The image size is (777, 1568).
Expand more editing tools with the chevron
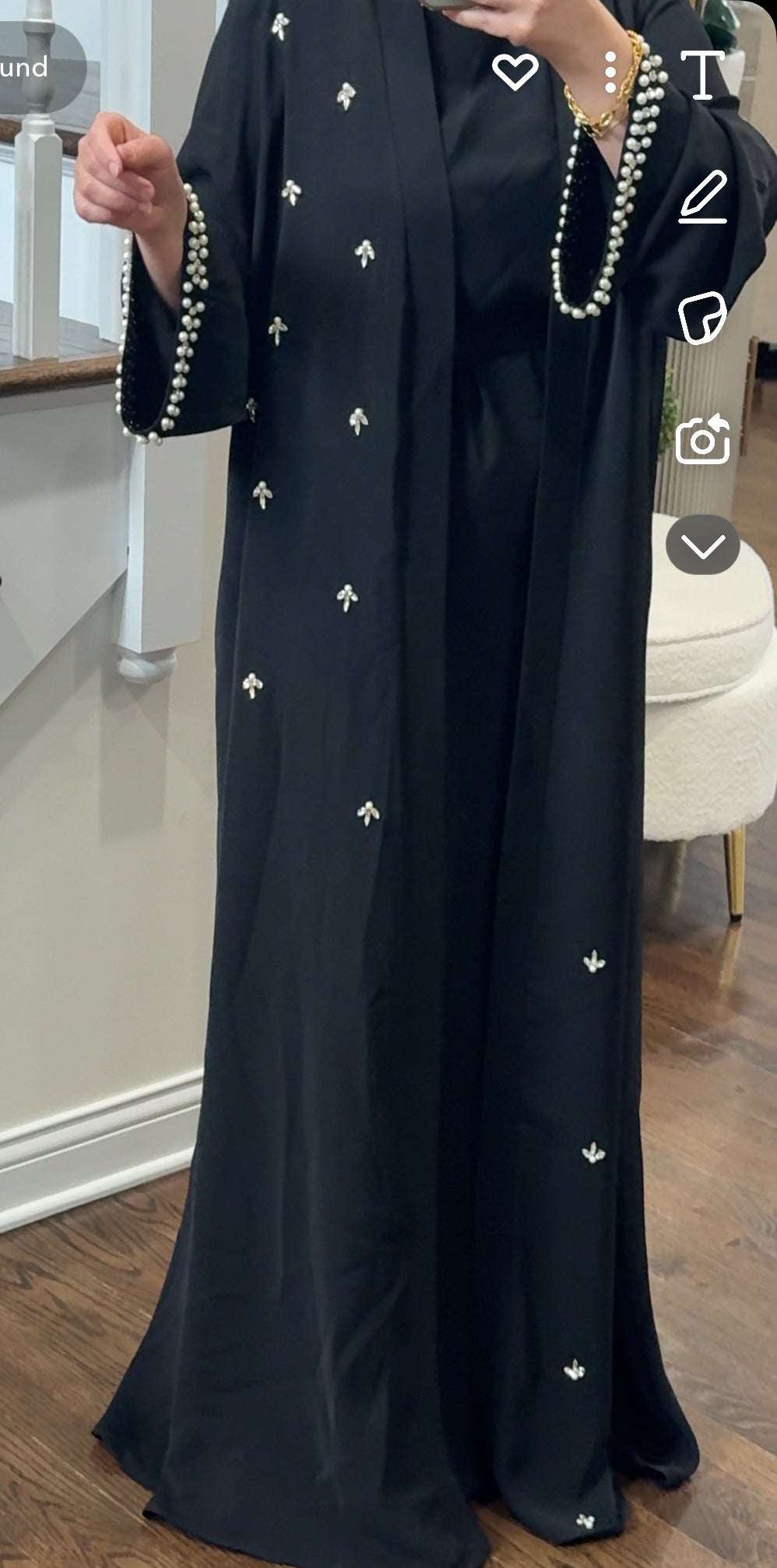[702, 545]
